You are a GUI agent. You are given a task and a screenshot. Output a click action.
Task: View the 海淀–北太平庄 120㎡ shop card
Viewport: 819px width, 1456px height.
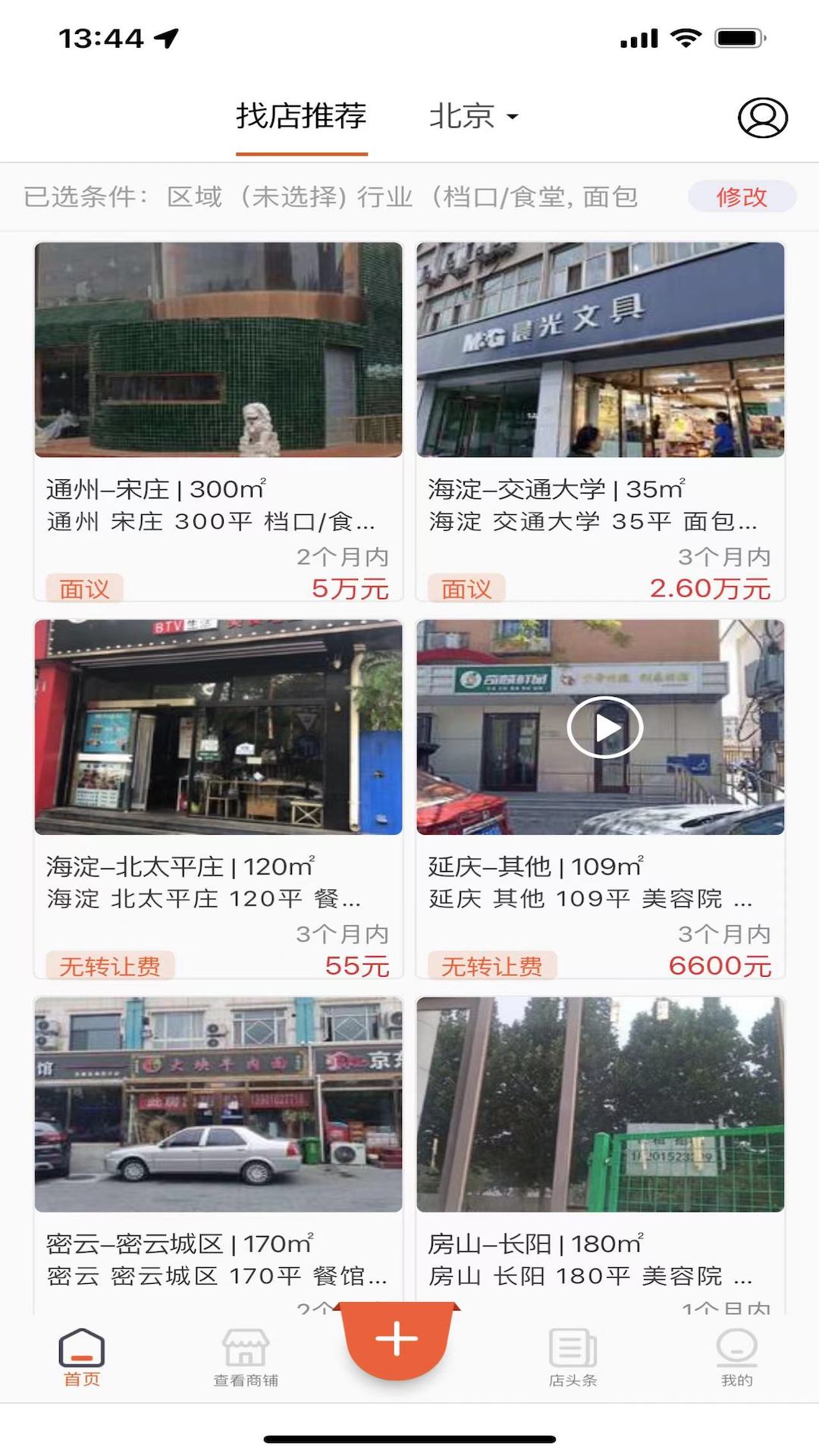tap(218, 799)
